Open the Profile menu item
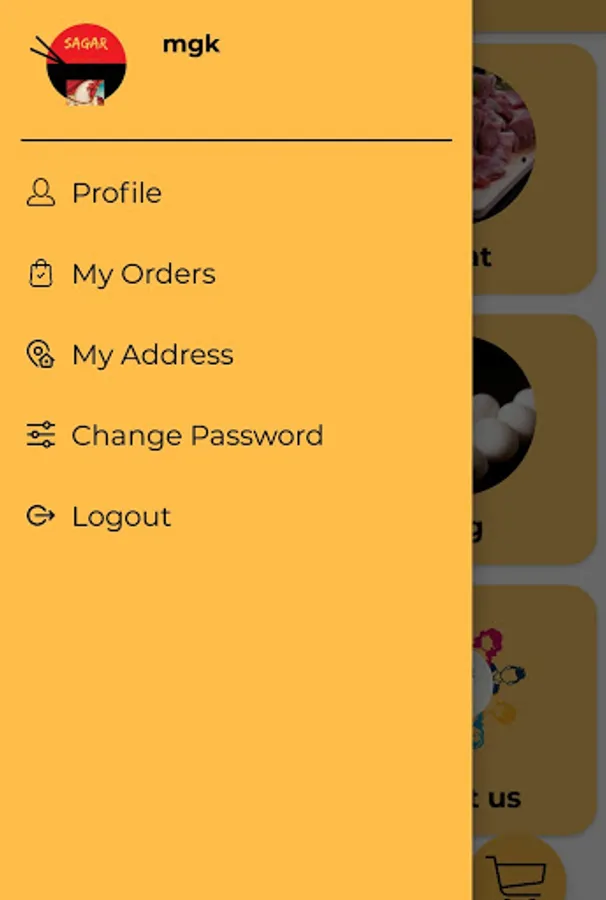This screenshot has width=606, height=900. pos(116,193)
